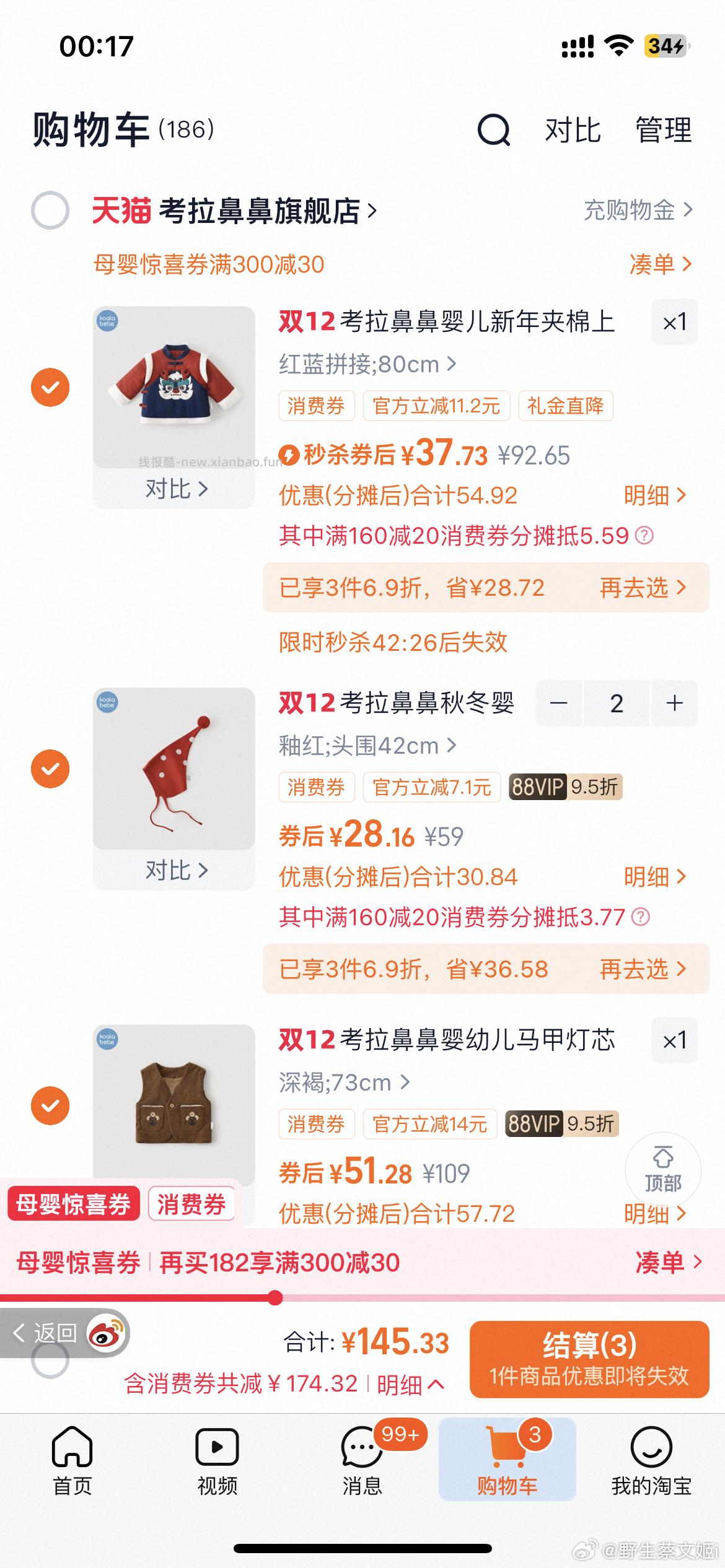The height and width of the screenshot is (1568, 725).
Task: Open the 红蓝拼接;80cm variant selector
Action: (x=366, y=365)
